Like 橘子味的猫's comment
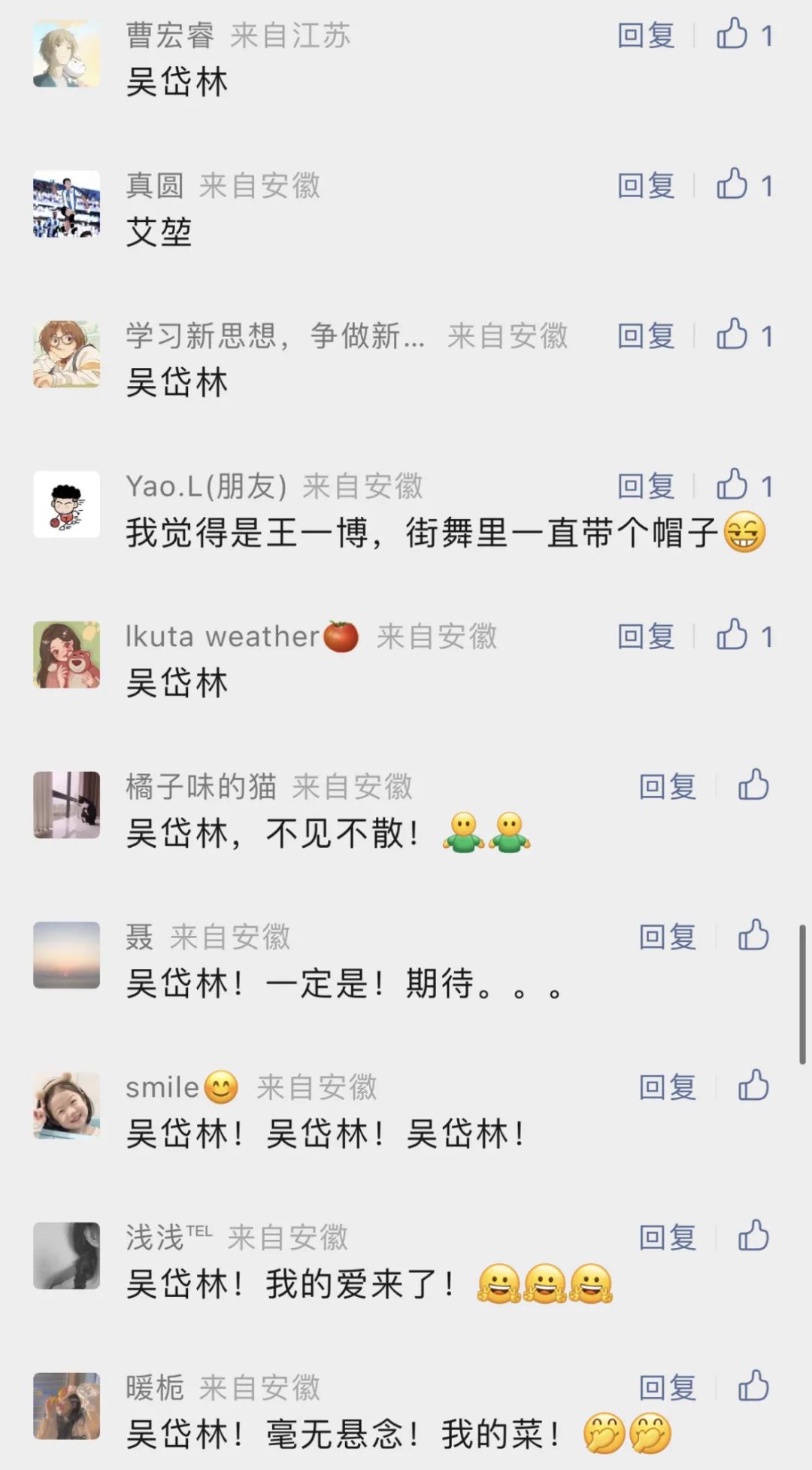Image resolution: width=812 pixels, height=1470 pixels. (x=753, y=786)
